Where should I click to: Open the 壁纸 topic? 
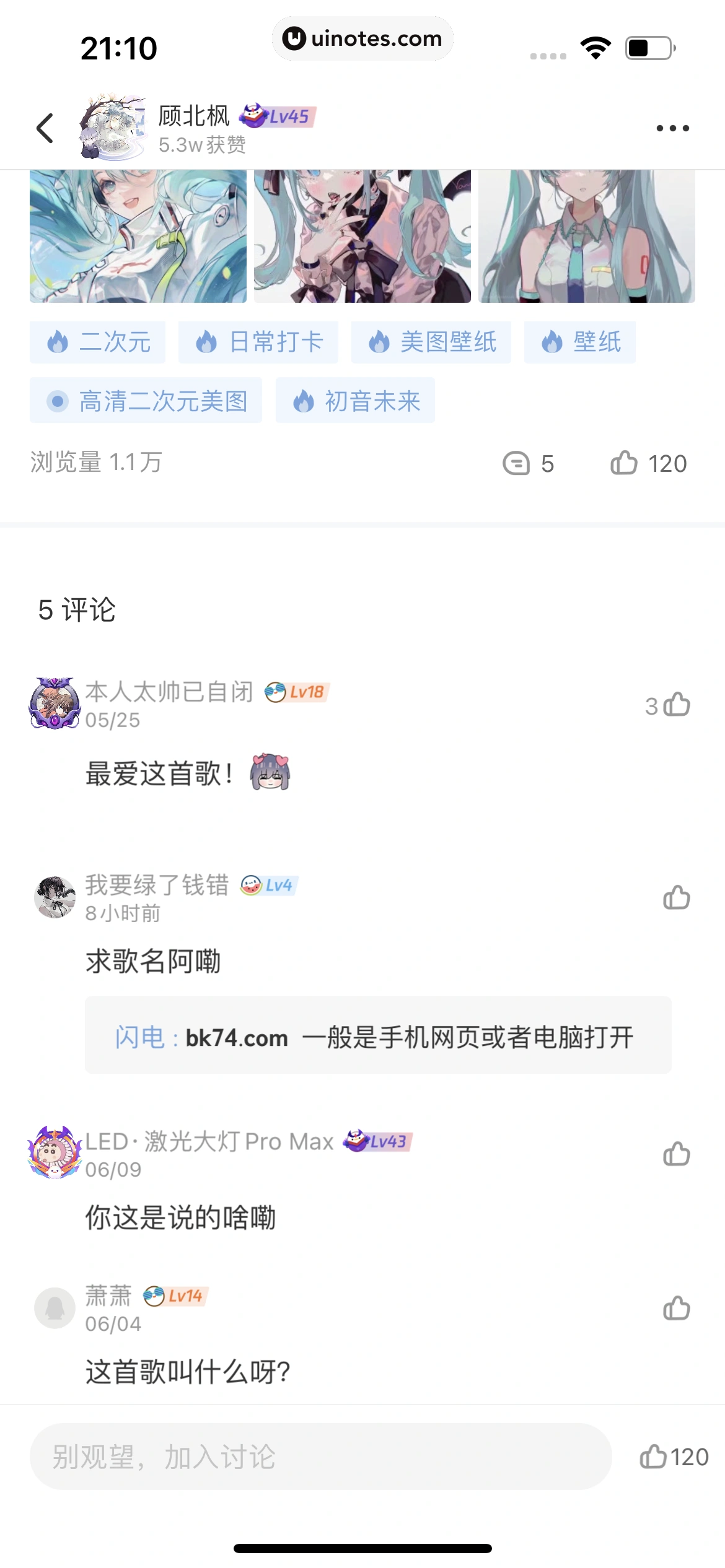[x=579, y=342]
